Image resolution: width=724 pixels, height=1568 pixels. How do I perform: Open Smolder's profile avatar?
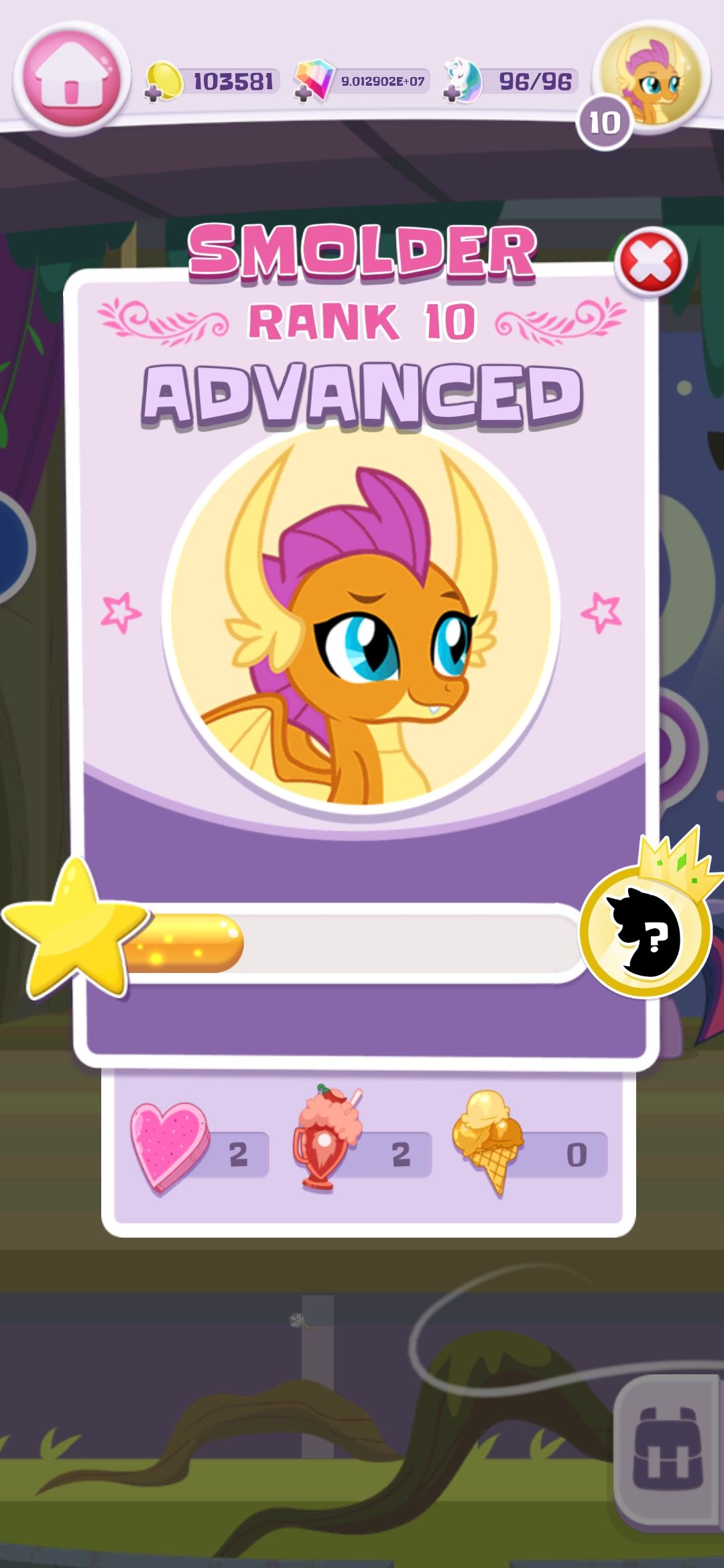tap(652, 77)
